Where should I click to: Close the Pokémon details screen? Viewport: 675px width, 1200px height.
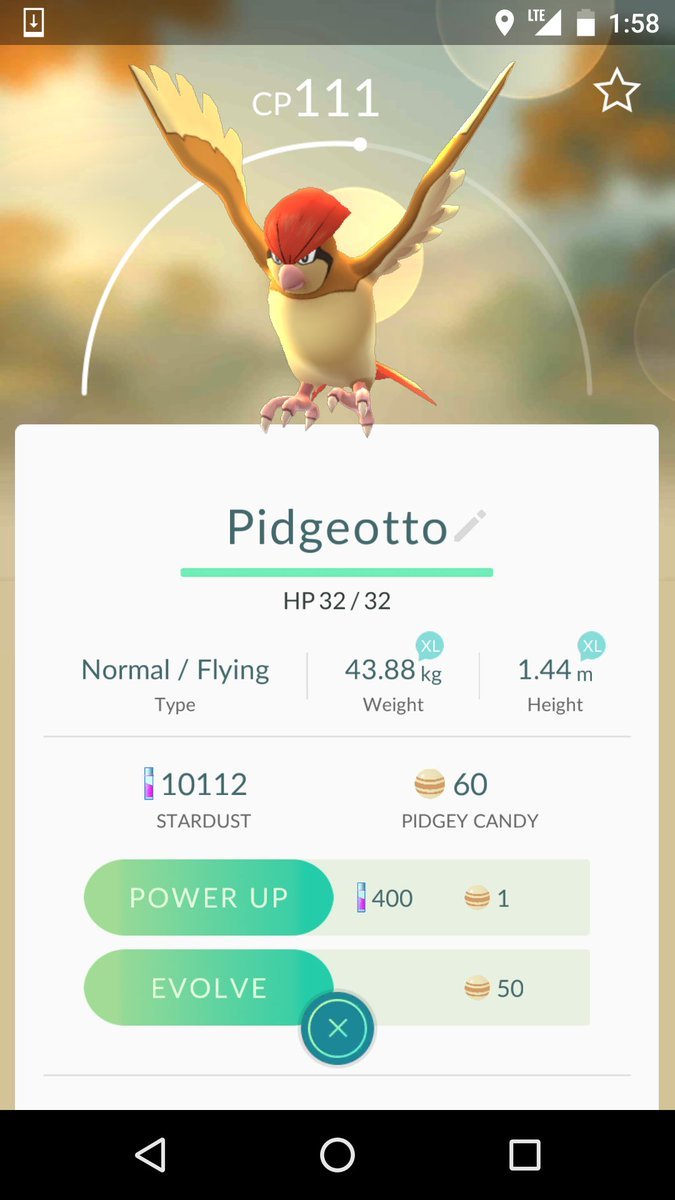tap(338, 1028)
